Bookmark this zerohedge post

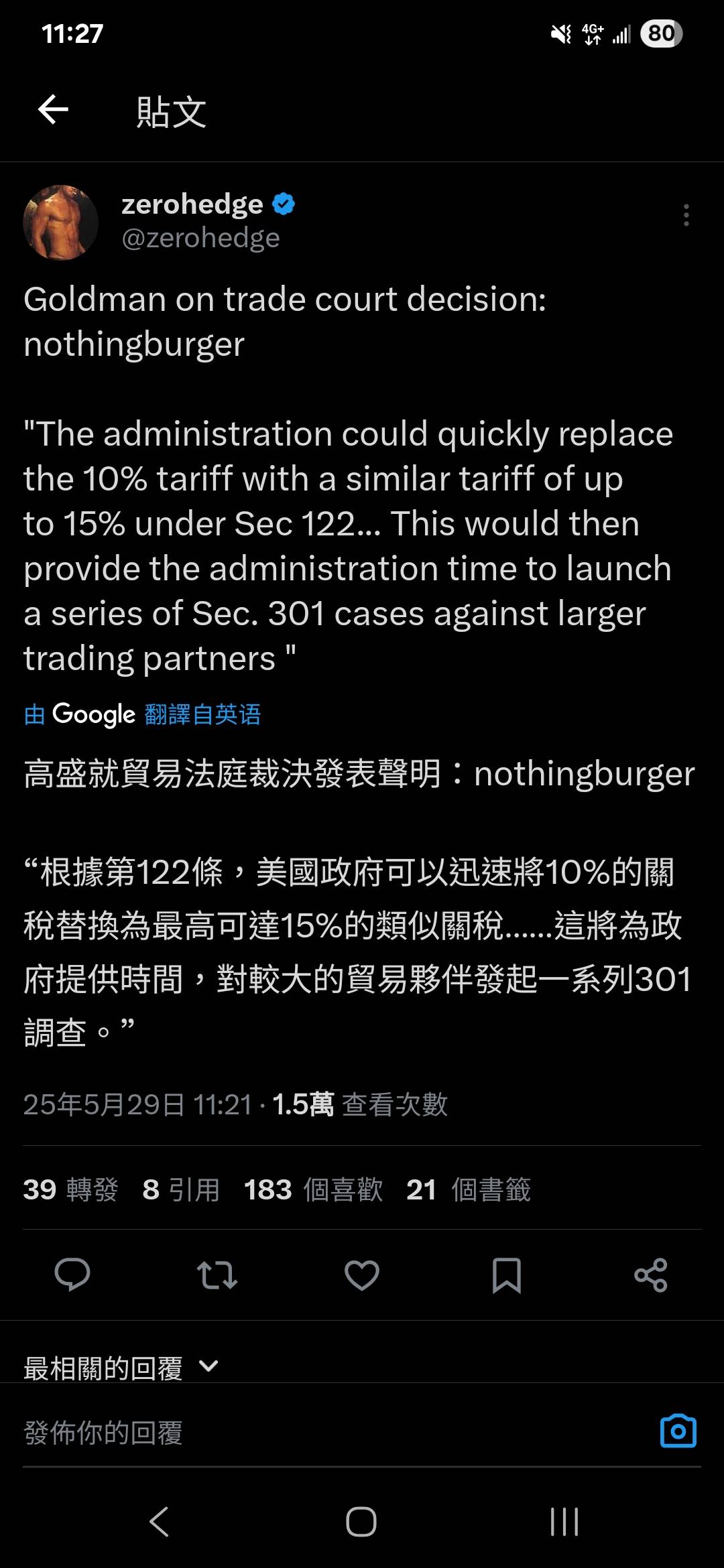coord(506,1274)
